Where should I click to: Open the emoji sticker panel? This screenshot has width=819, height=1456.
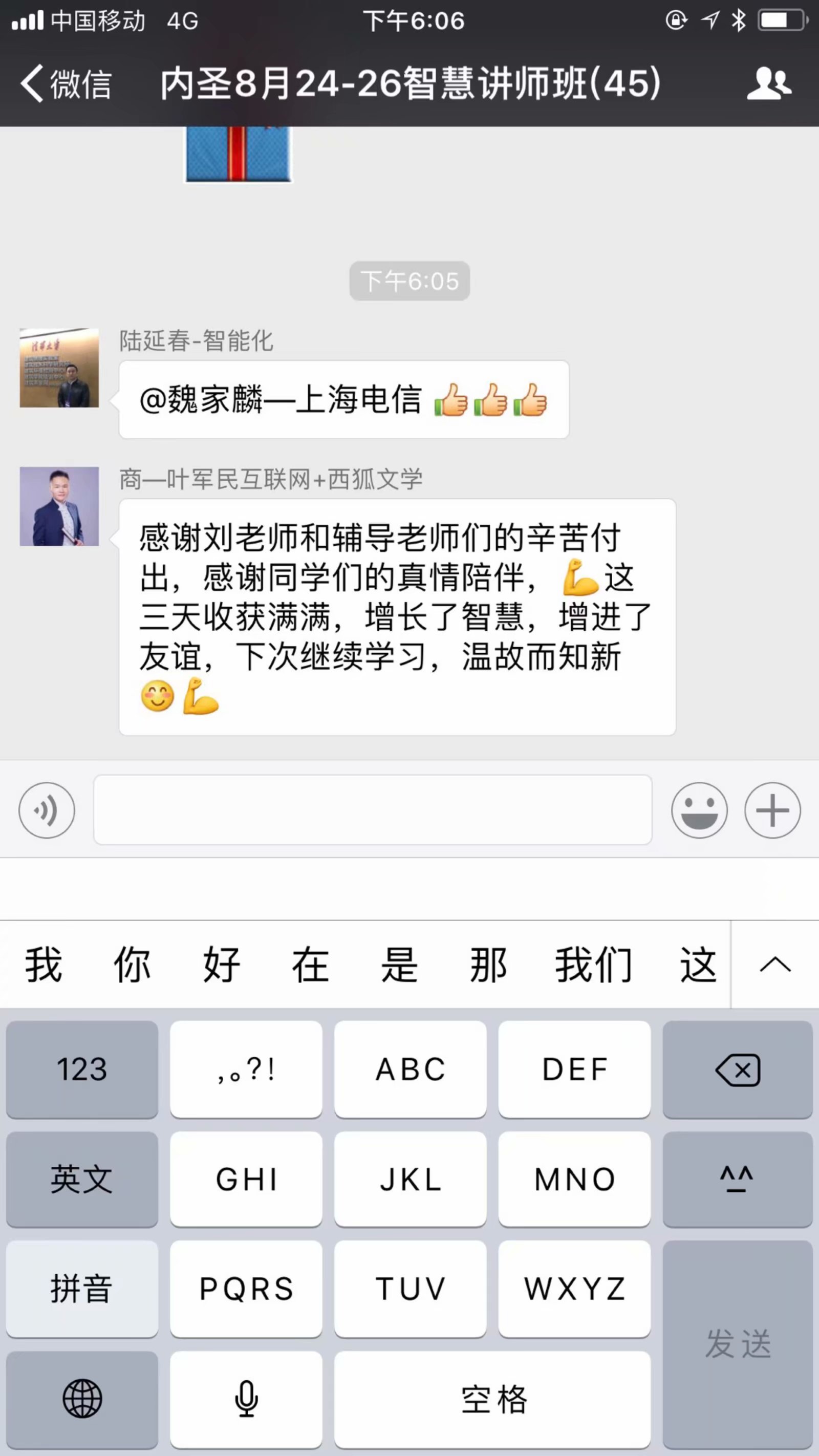pyautogui.click(x=699, y=810)
